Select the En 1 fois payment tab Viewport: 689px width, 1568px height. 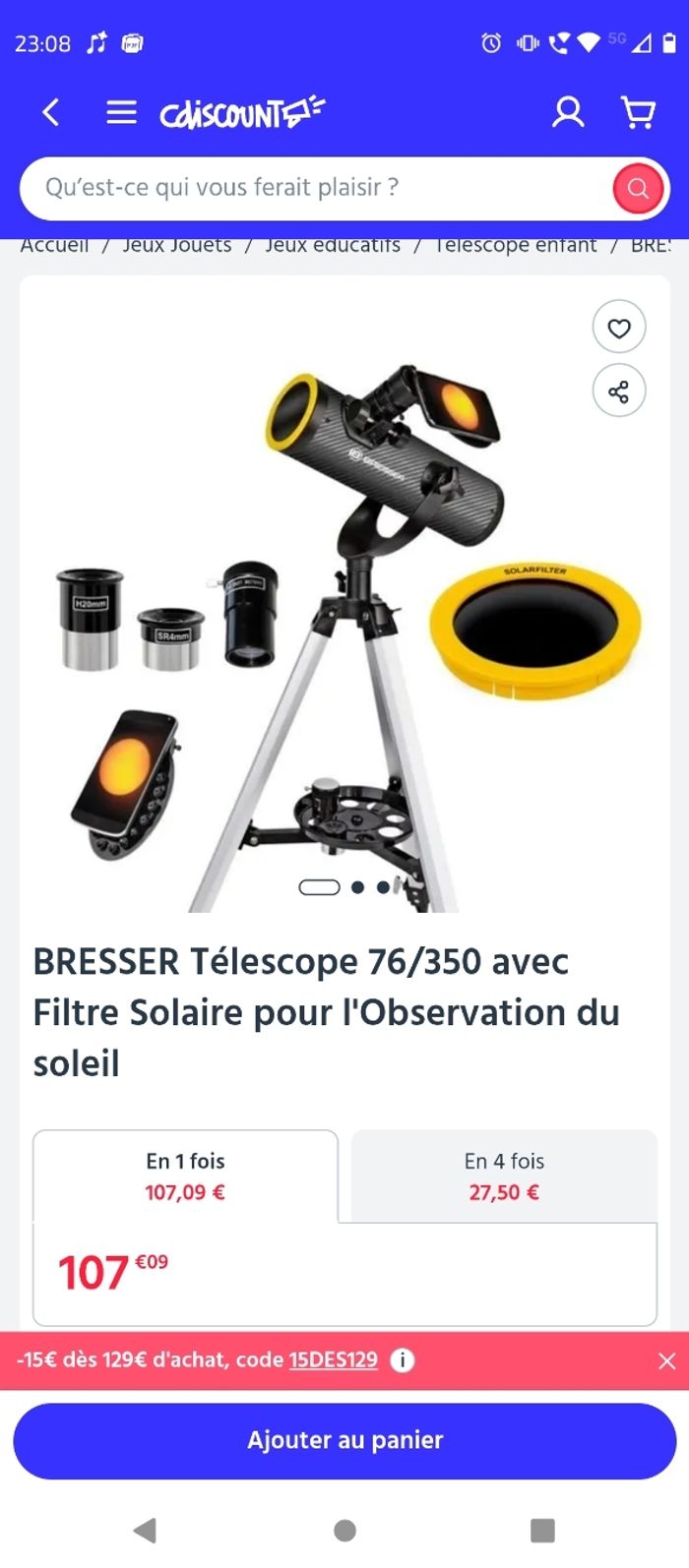click(185, 1176)
